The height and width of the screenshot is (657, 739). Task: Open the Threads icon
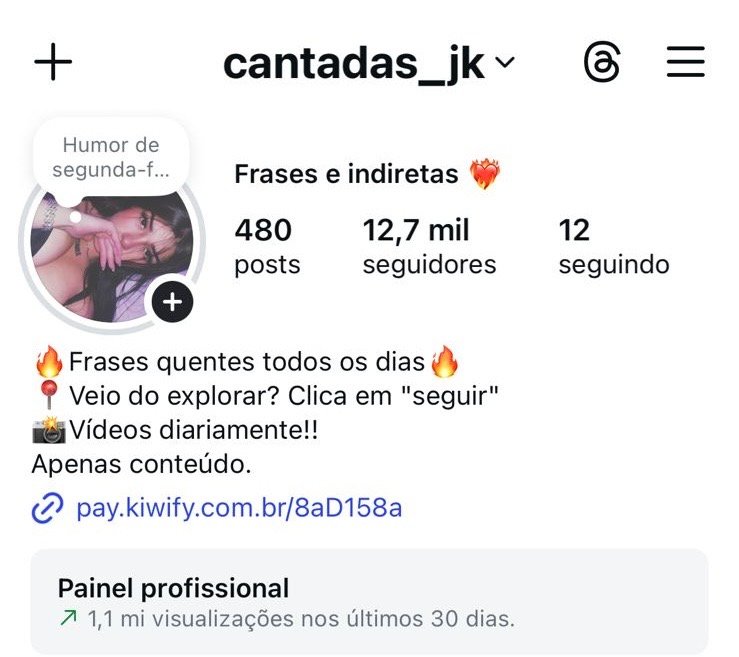click(x=602, y=63)
